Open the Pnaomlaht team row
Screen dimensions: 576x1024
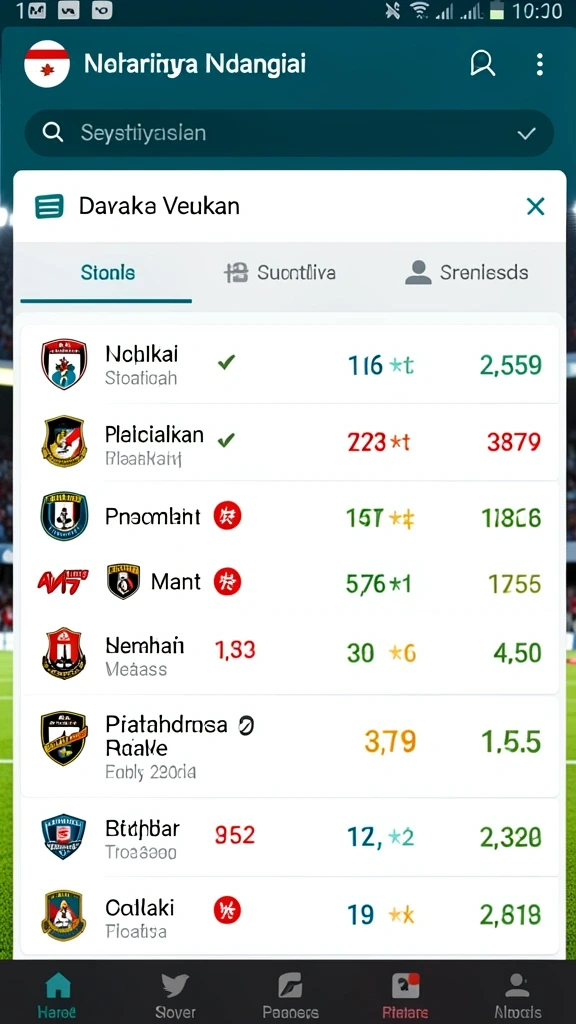click(x=289, y=517)
